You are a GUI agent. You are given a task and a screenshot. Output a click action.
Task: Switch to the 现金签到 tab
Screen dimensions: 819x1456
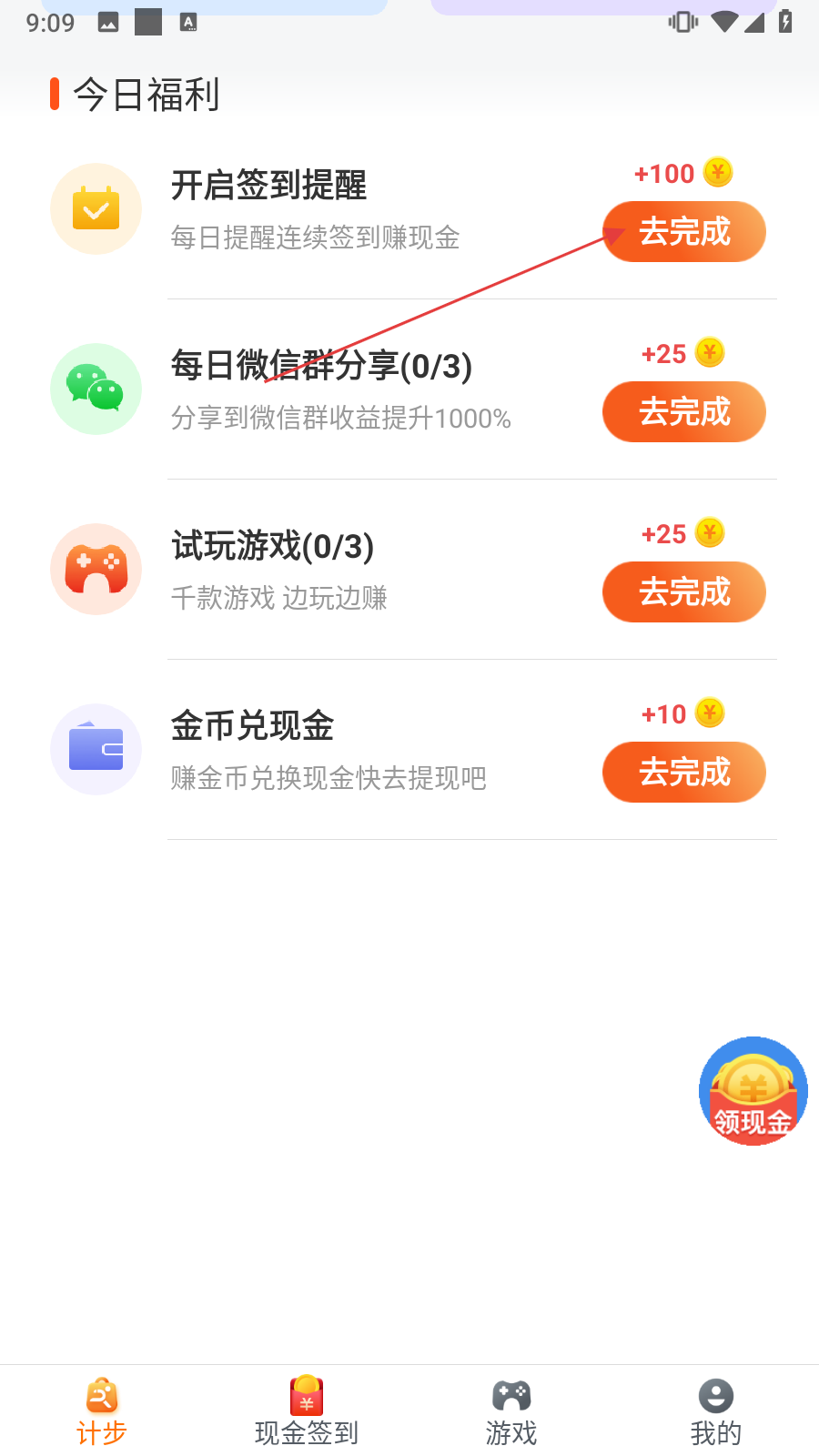(x=307, y=1411)
